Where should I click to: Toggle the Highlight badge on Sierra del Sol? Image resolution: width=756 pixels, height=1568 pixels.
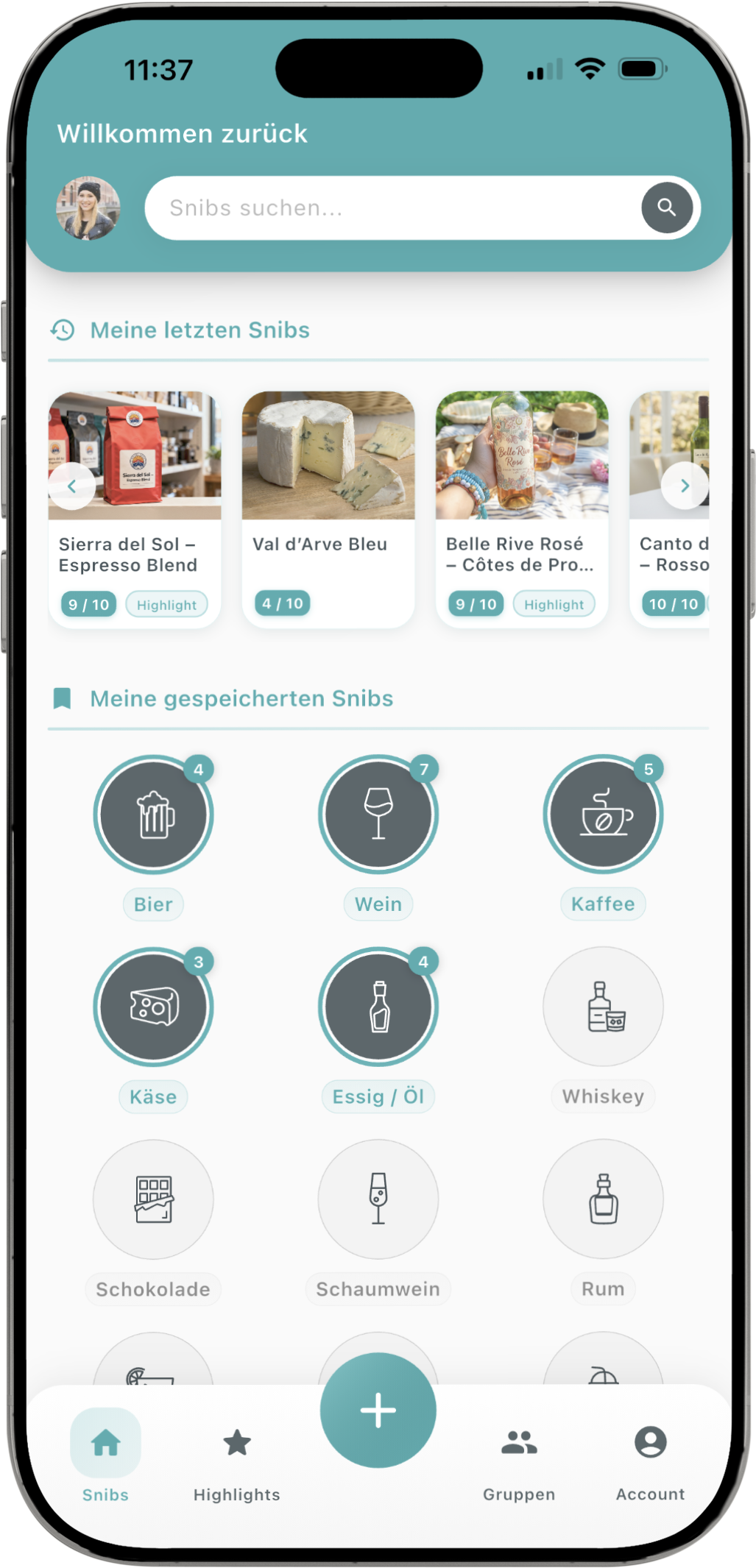coord(167,604)
